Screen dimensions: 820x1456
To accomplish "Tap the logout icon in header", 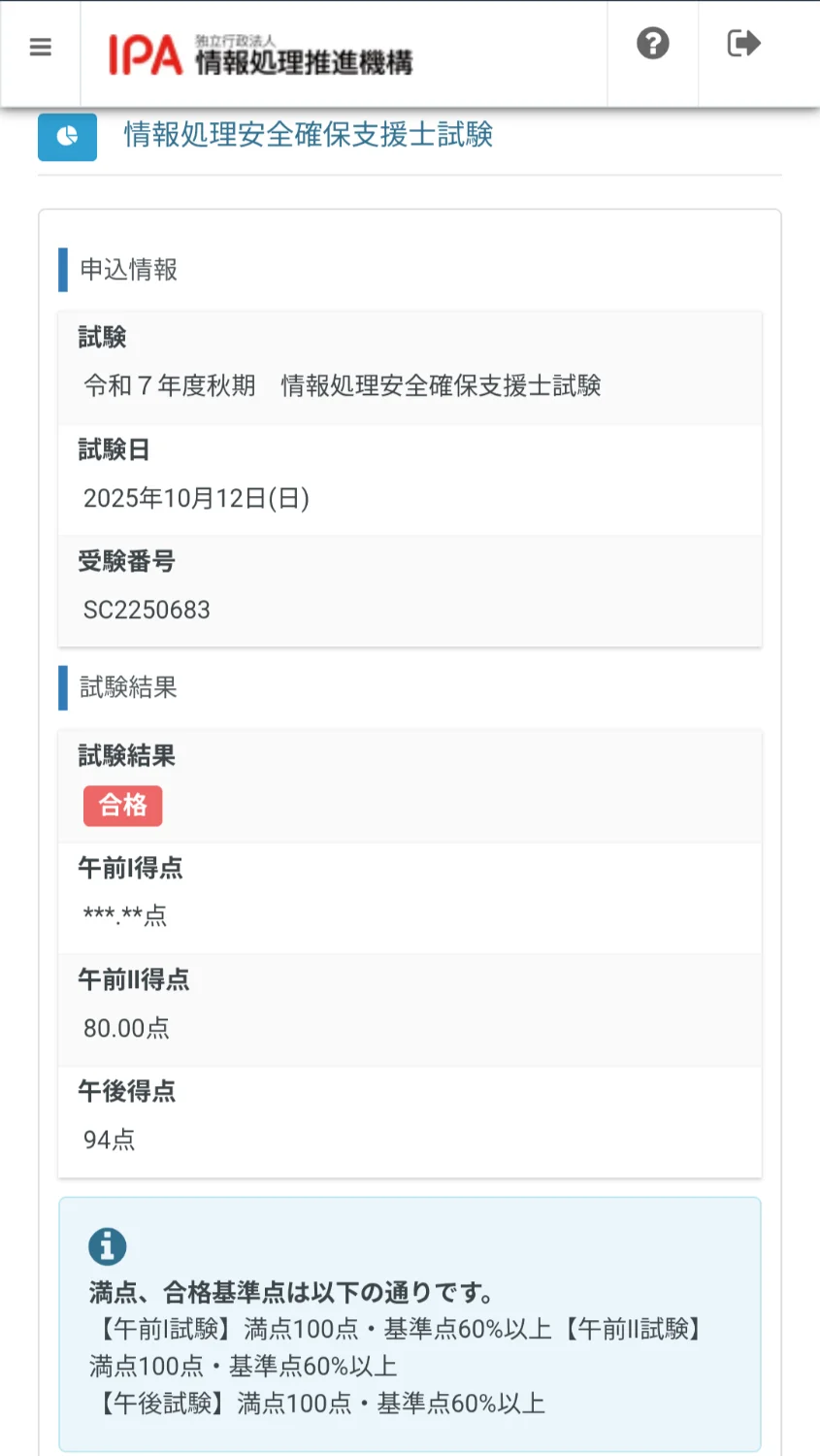I will (x=743, y=44).
